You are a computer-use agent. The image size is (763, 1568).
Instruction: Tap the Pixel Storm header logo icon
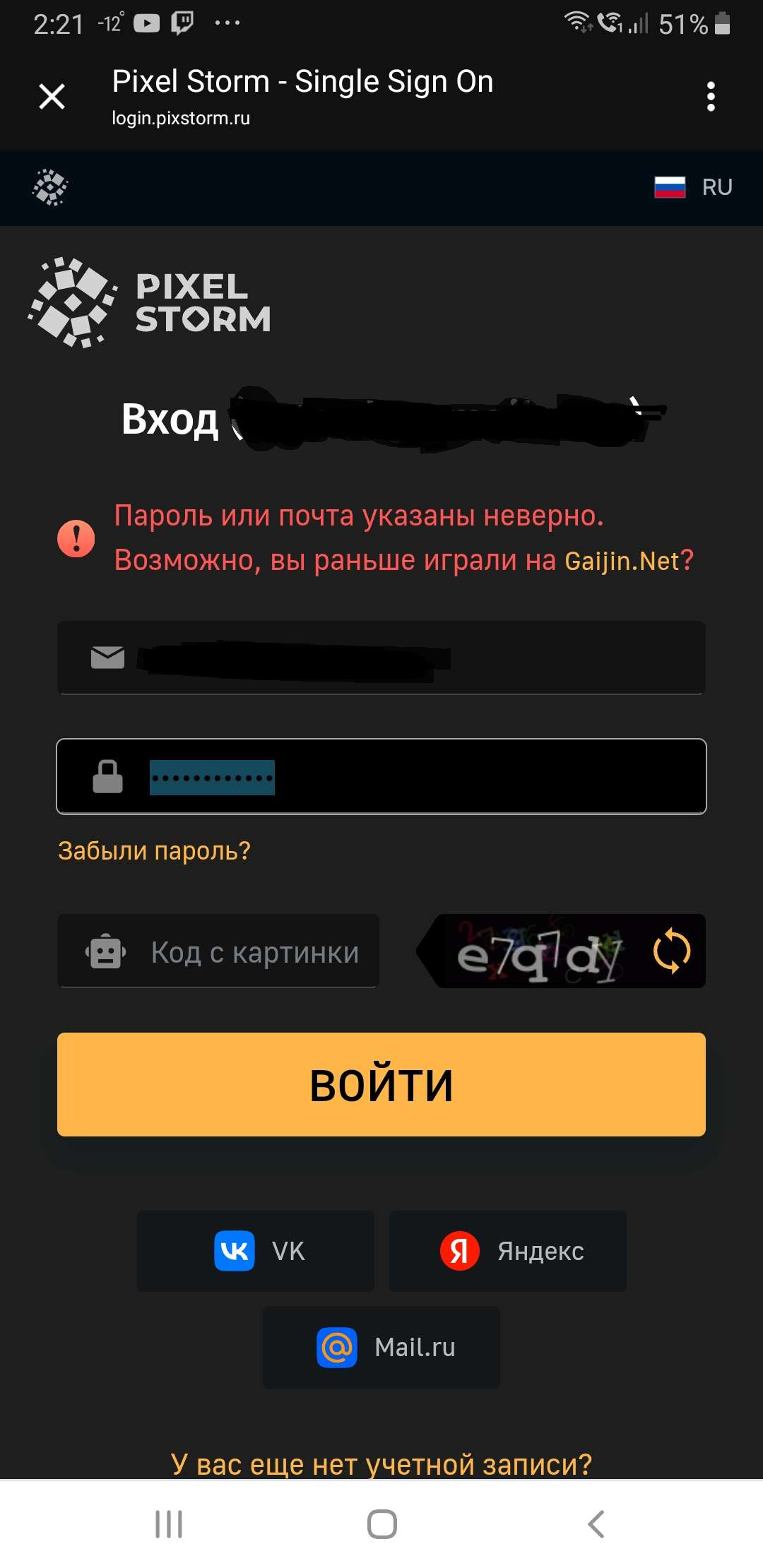click(51, 187)
